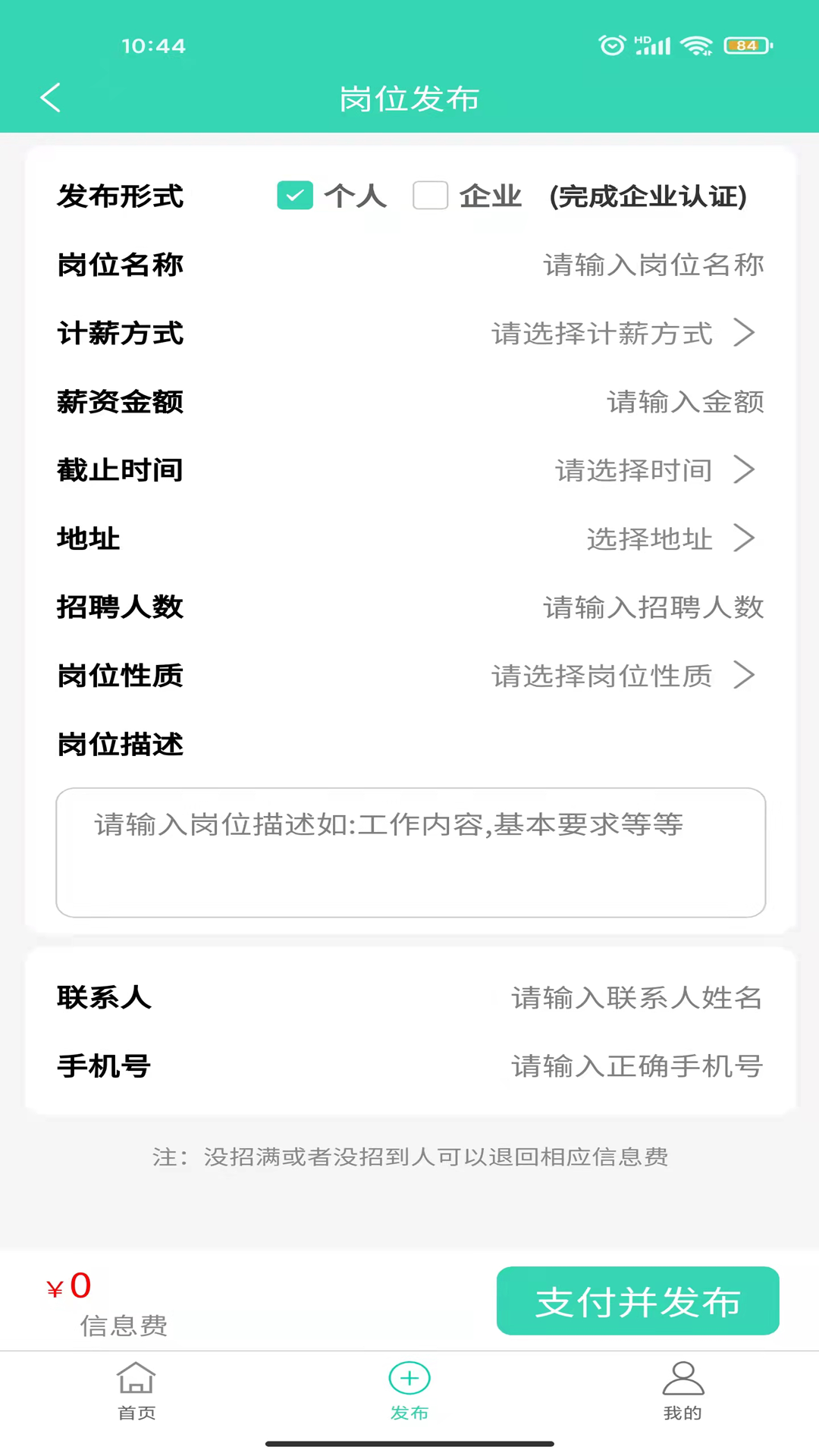Tap the Wi-Fi icon in status bar
Image resolution: width=819 pixels, height=1456 pixels.
click(x=695, y=45)
